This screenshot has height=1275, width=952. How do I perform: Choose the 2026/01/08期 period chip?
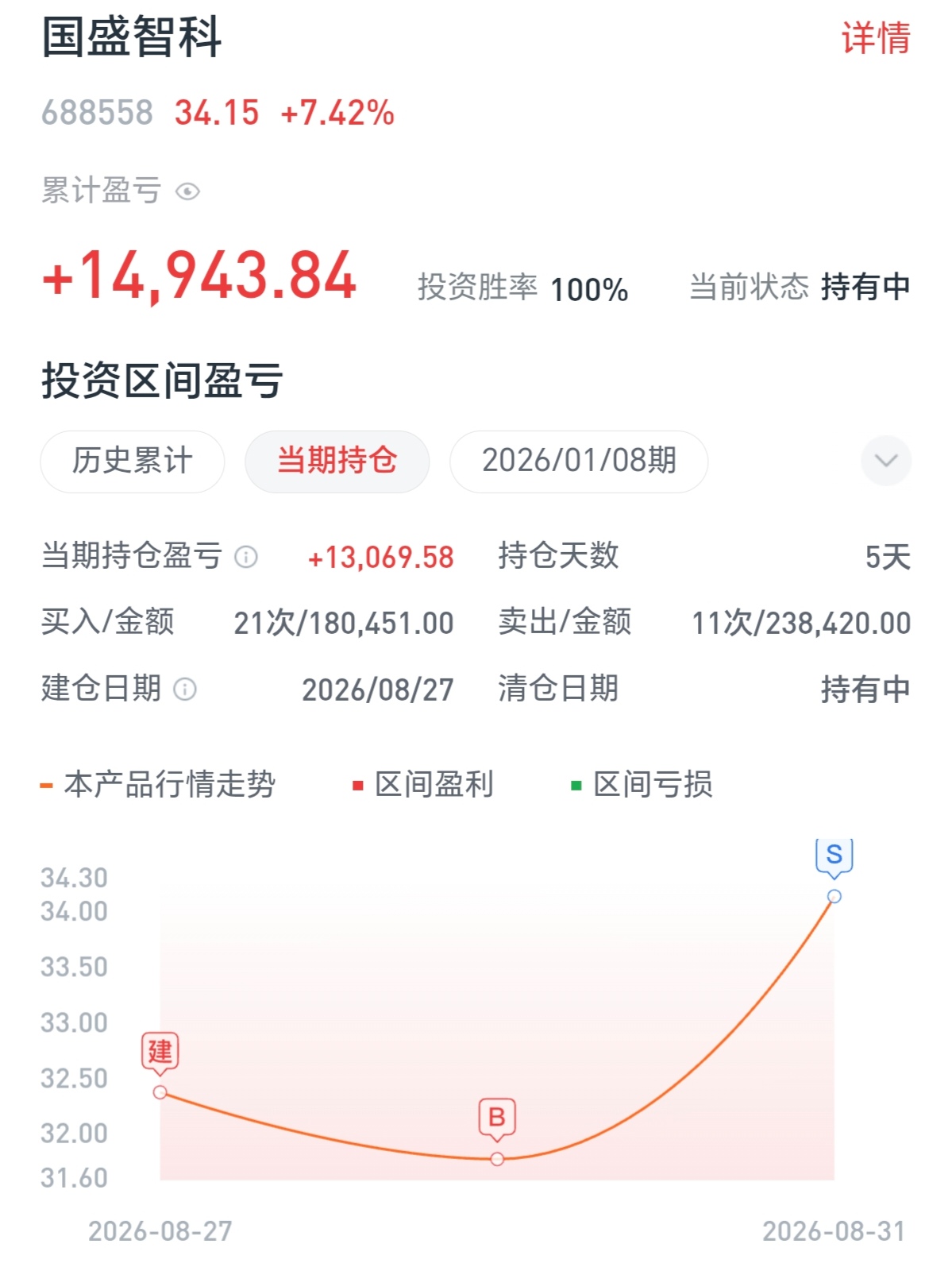pos(579,462)
